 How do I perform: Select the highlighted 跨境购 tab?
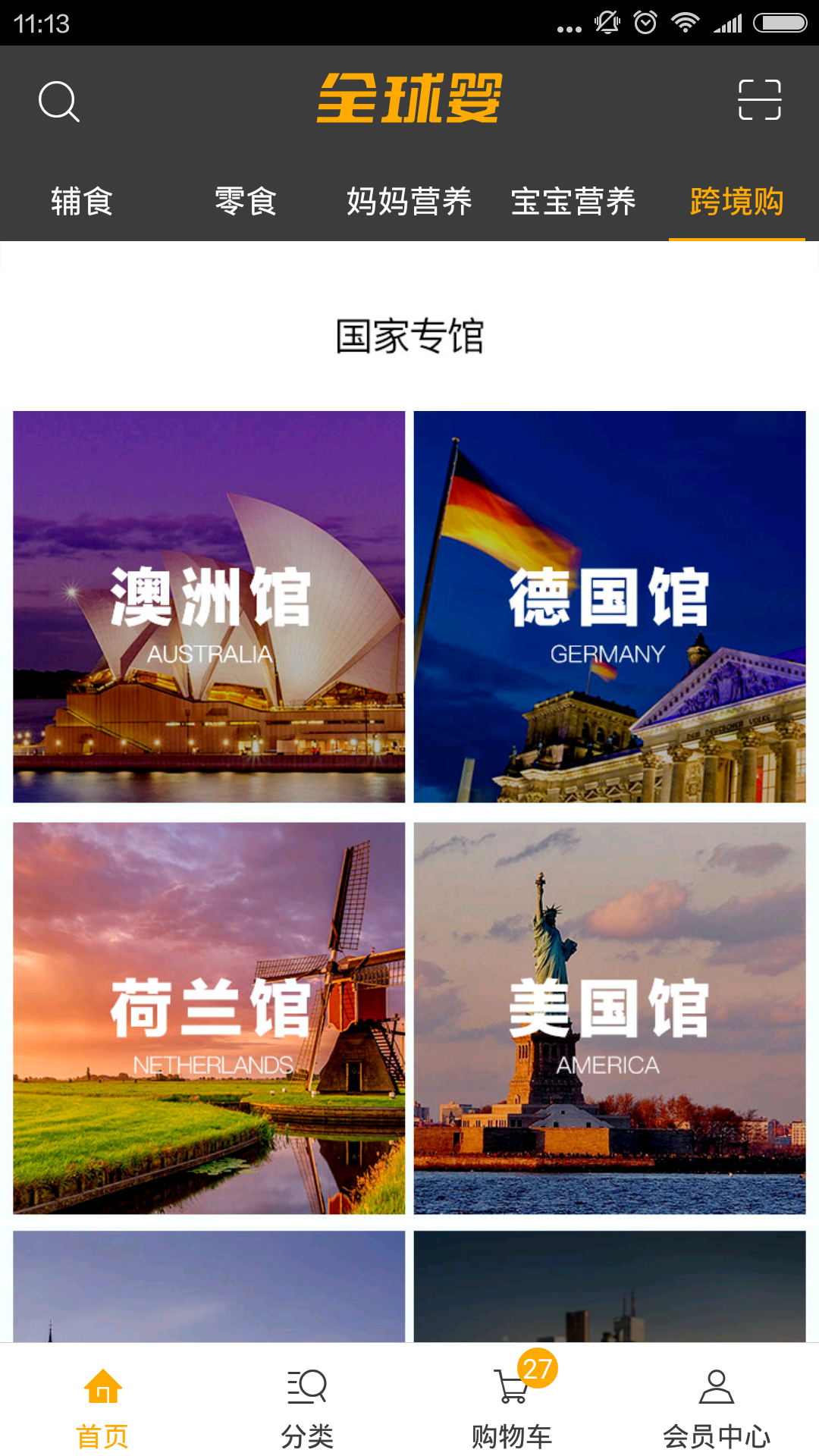coord(736,201)
